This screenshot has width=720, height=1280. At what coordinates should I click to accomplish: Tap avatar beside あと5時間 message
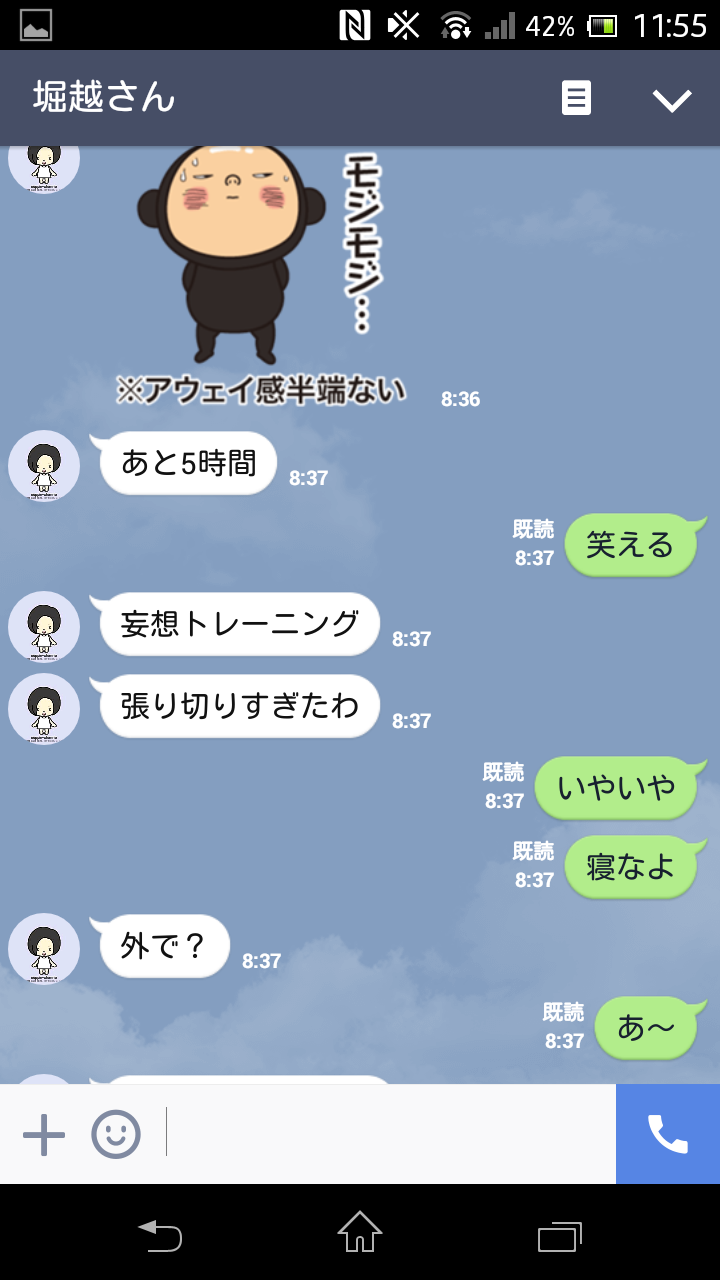(44, 465)
